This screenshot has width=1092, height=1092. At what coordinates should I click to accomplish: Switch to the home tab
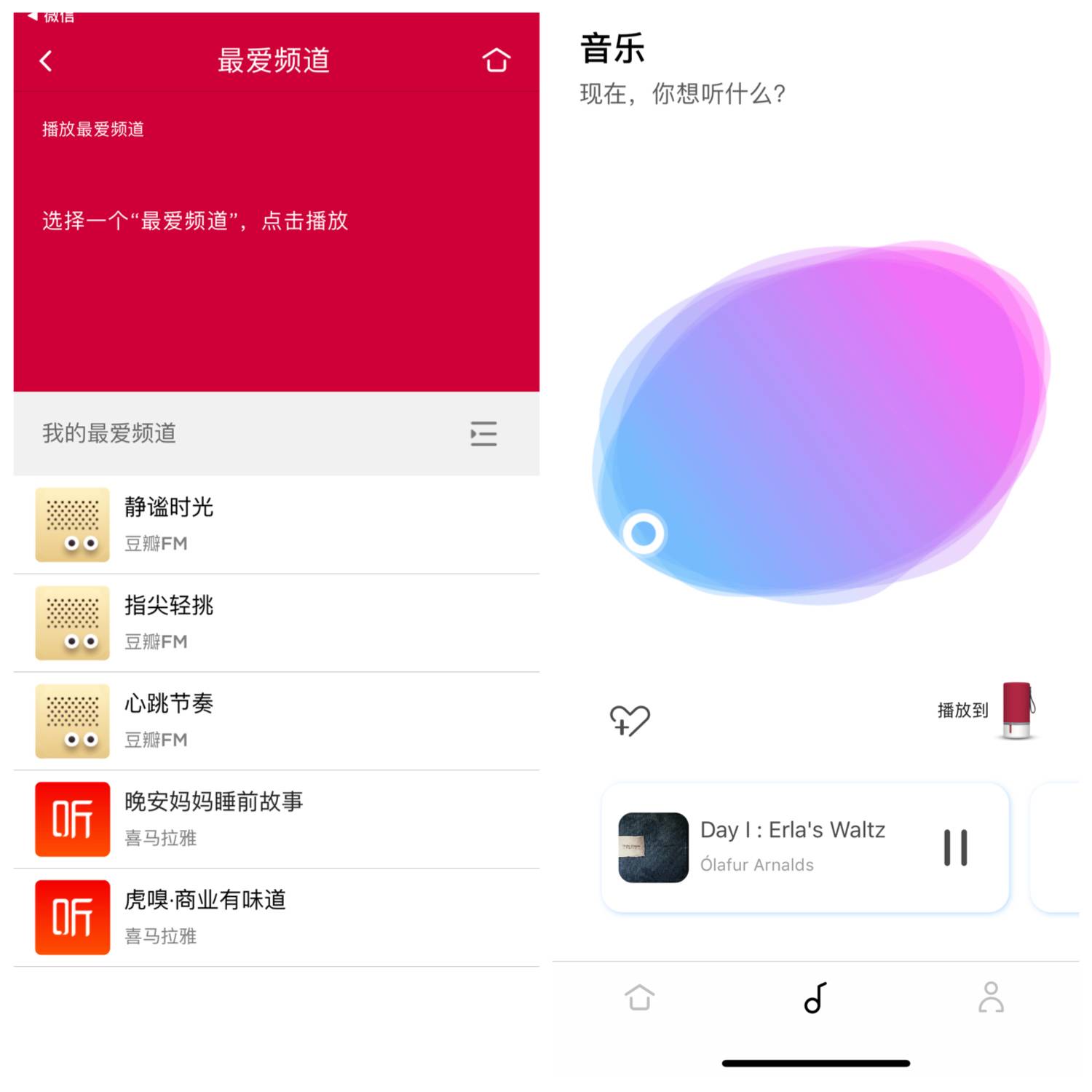(x=640, y=997)
